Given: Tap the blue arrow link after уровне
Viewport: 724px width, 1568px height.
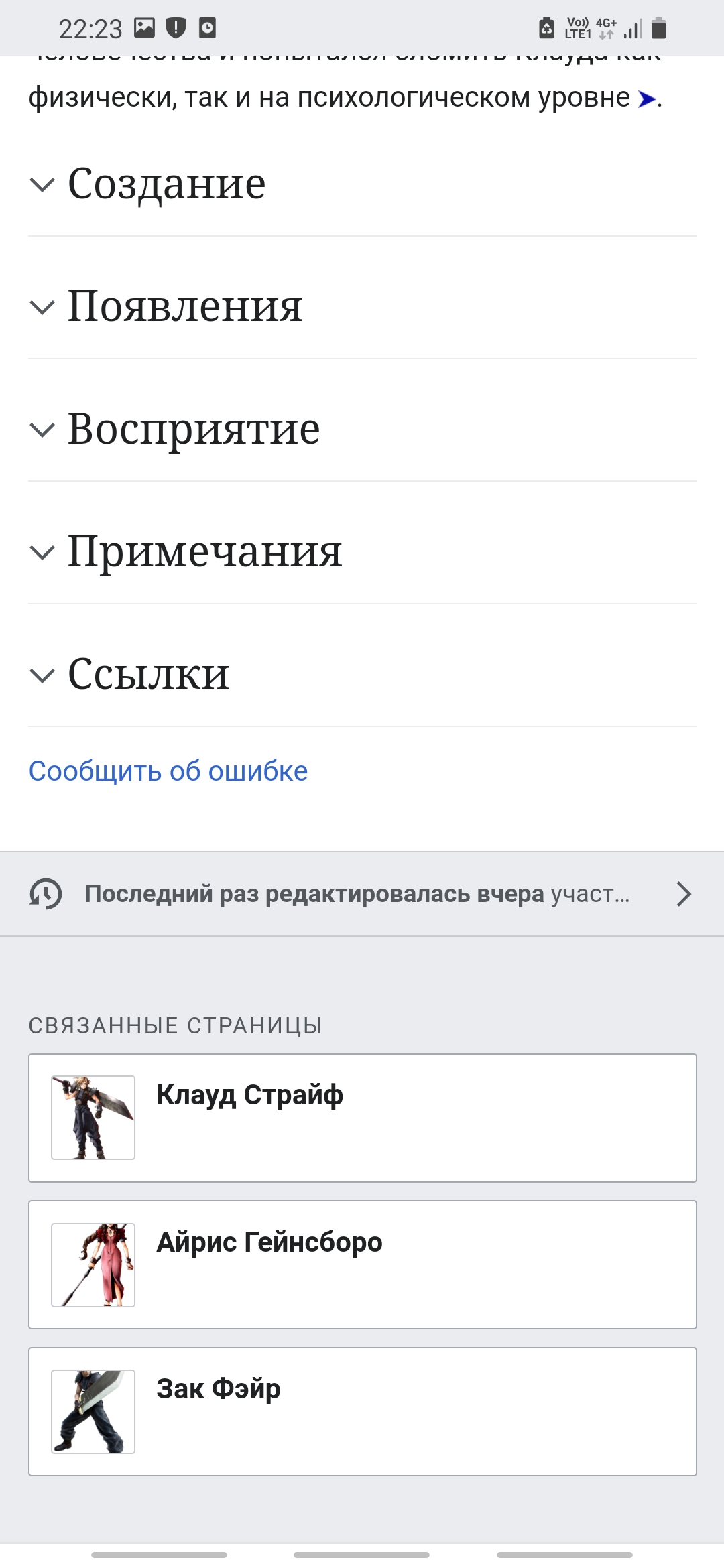Looking at the screenshot, I should pos(646,99).
